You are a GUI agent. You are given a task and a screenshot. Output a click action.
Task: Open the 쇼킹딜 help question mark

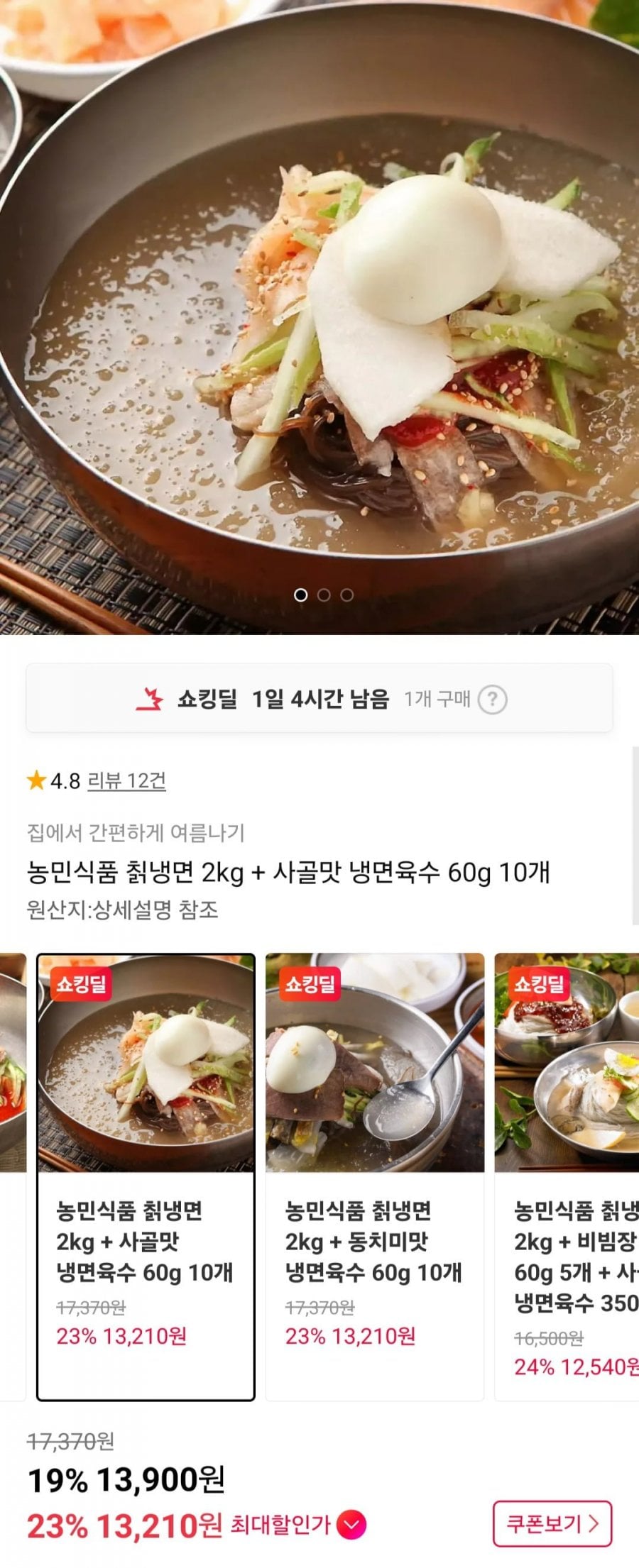[492, 700]
